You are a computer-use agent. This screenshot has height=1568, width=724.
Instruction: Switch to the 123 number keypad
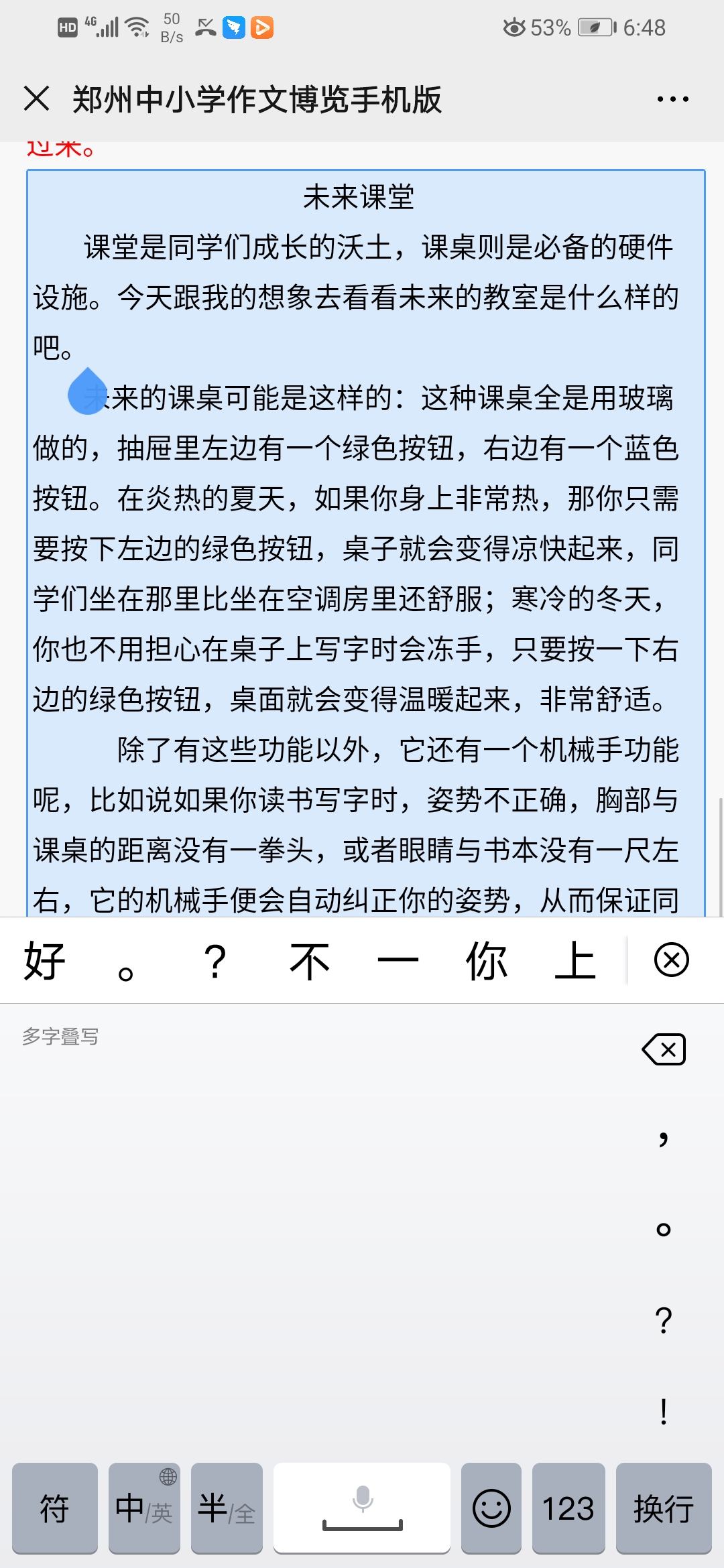tap(568, 1508)
